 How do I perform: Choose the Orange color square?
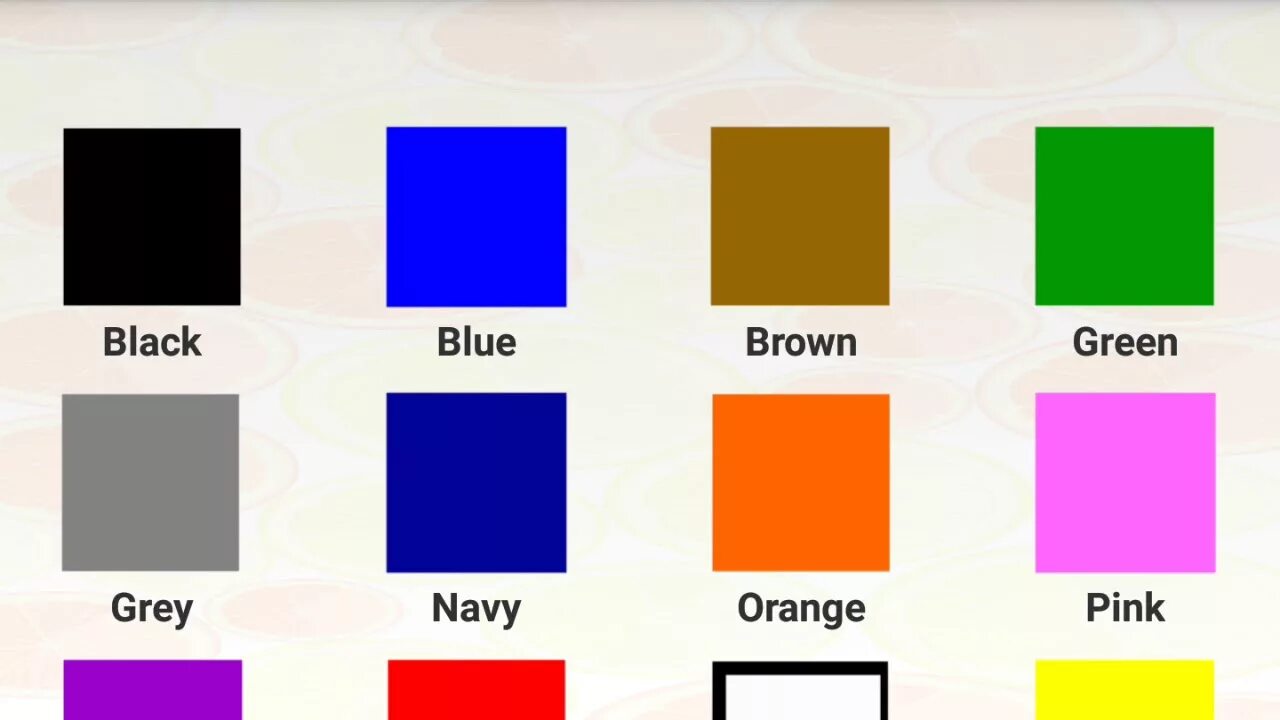click(800, 482)
